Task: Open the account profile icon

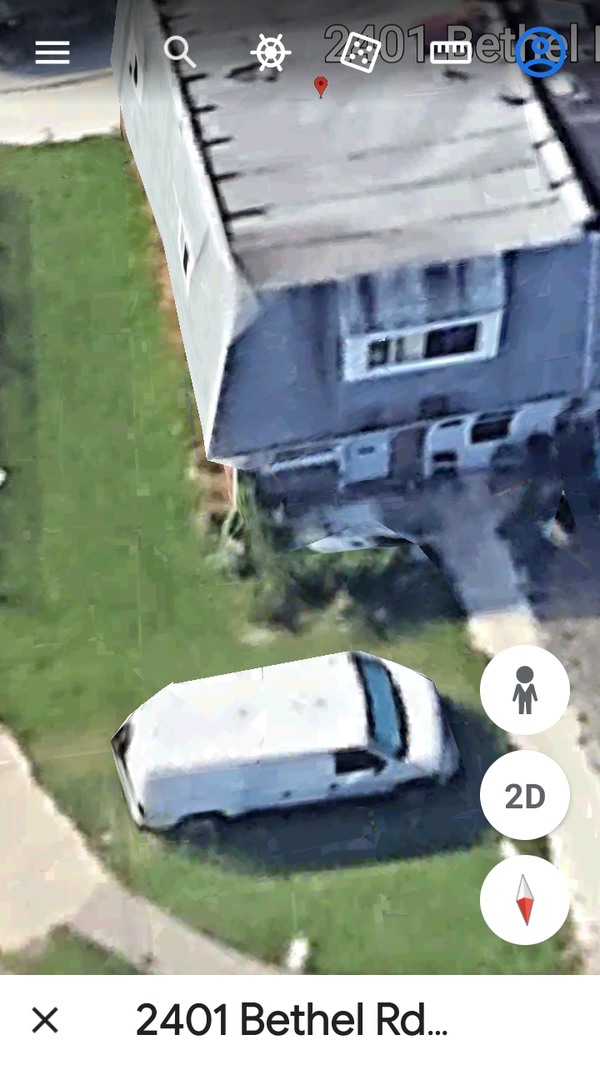Action: click(x=541, y=52)
